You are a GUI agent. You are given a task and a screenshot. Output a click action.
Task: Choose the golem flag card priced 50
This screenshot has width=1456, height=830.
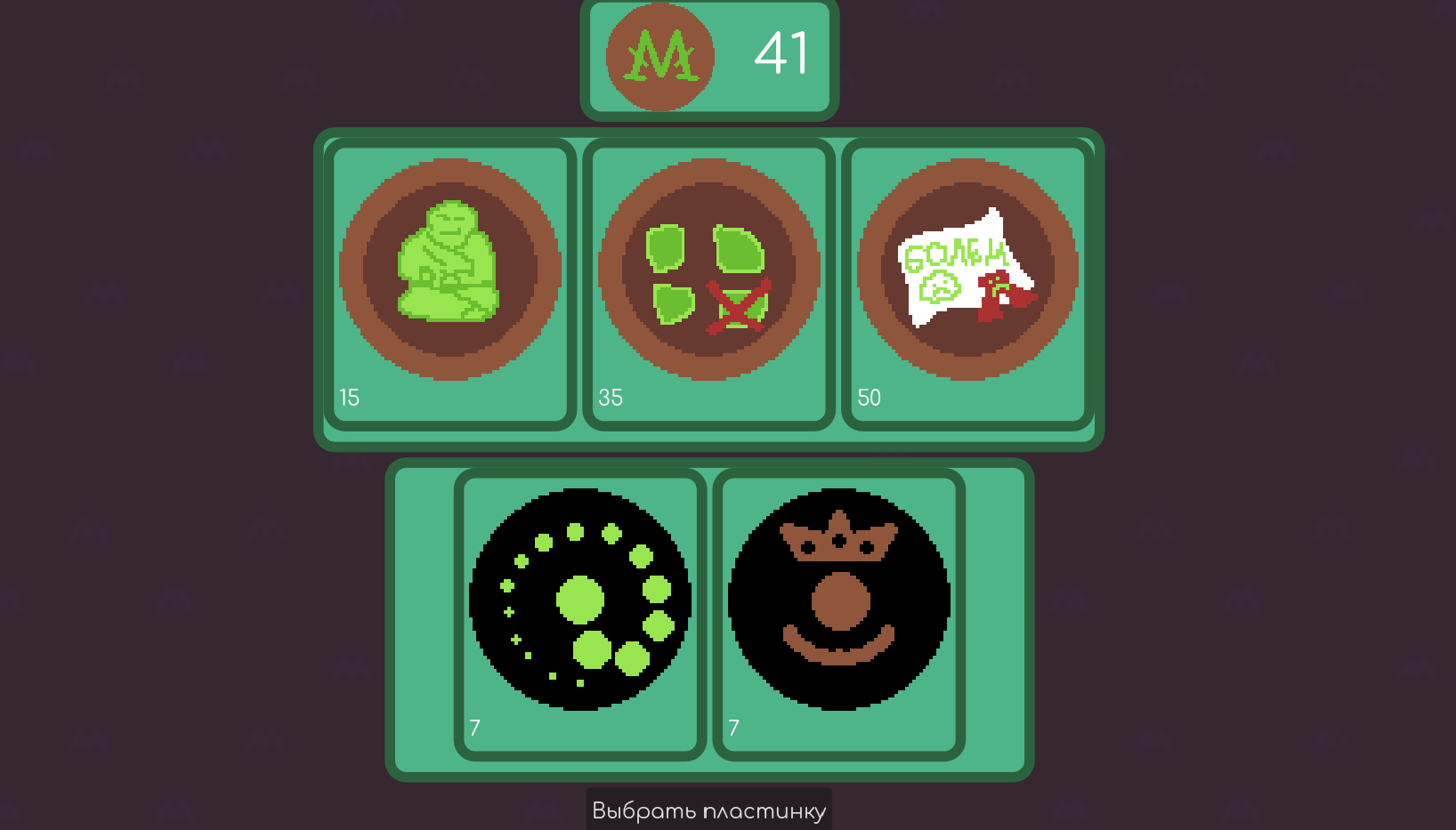(967, 283)
